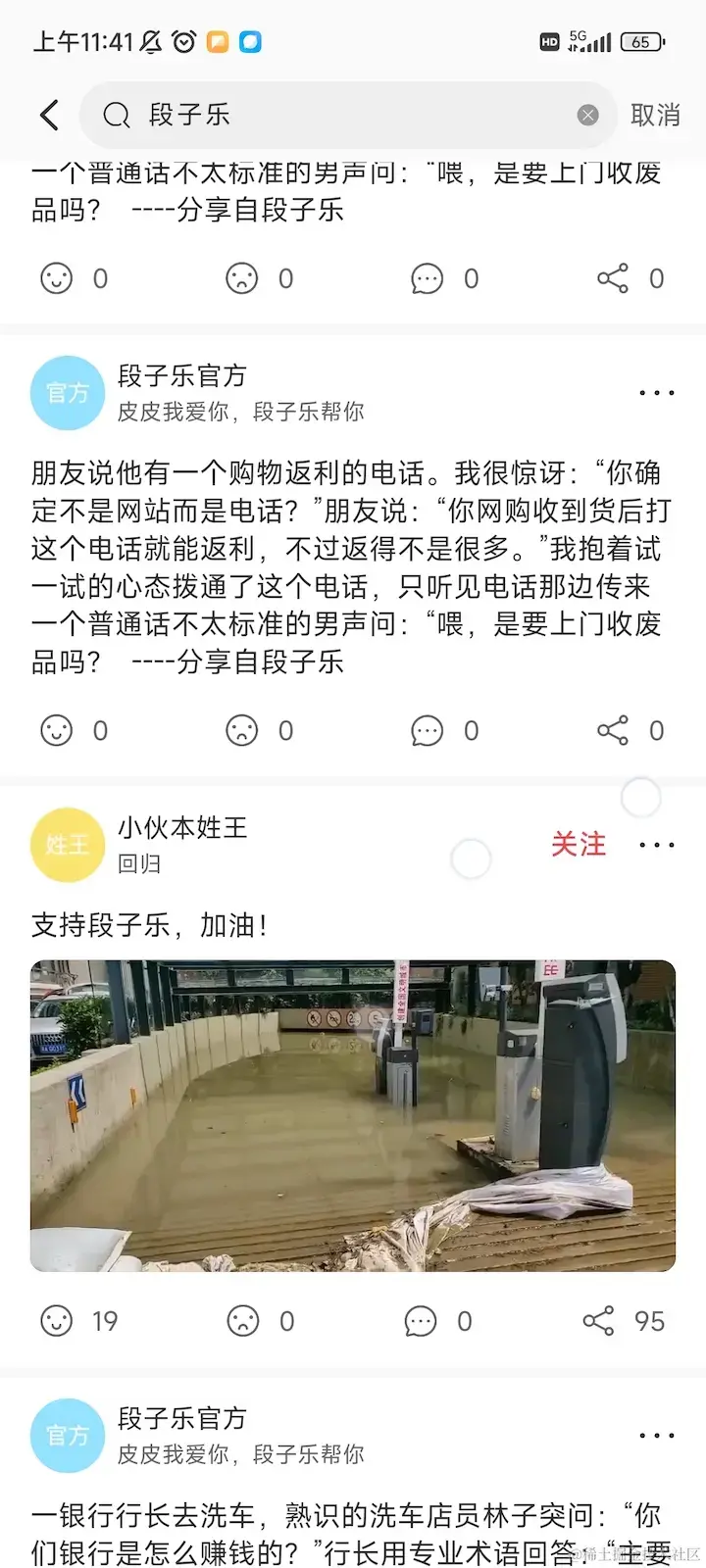
Task: Tap the 段子乐 search field
Action: [343, 116]
